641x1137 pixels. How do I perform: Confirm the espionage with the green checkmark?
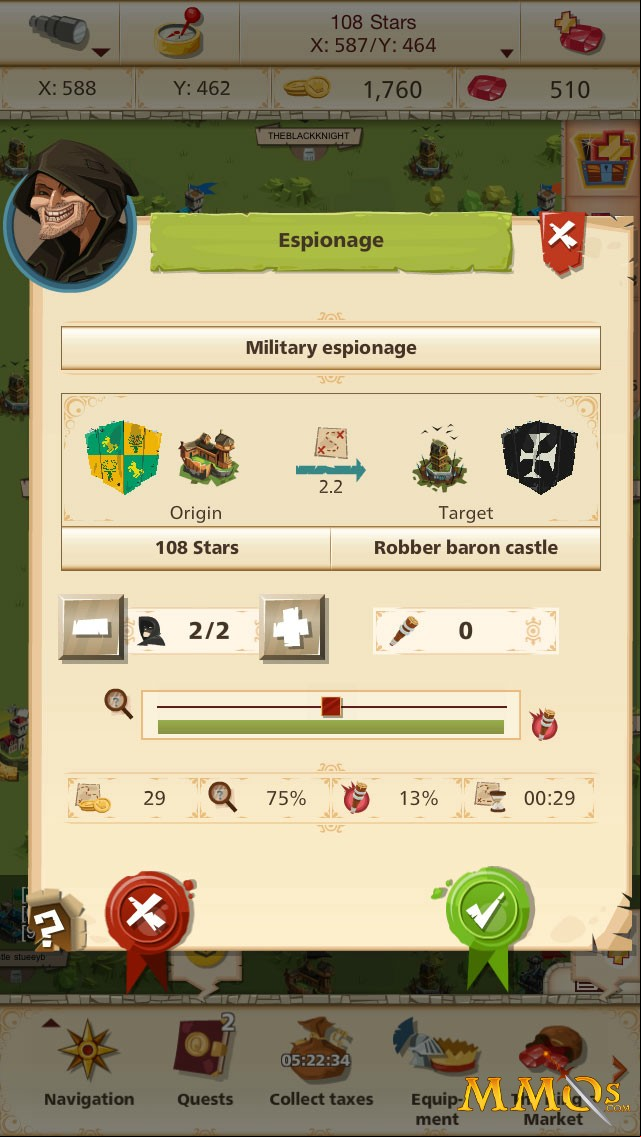tap(487, 909)
